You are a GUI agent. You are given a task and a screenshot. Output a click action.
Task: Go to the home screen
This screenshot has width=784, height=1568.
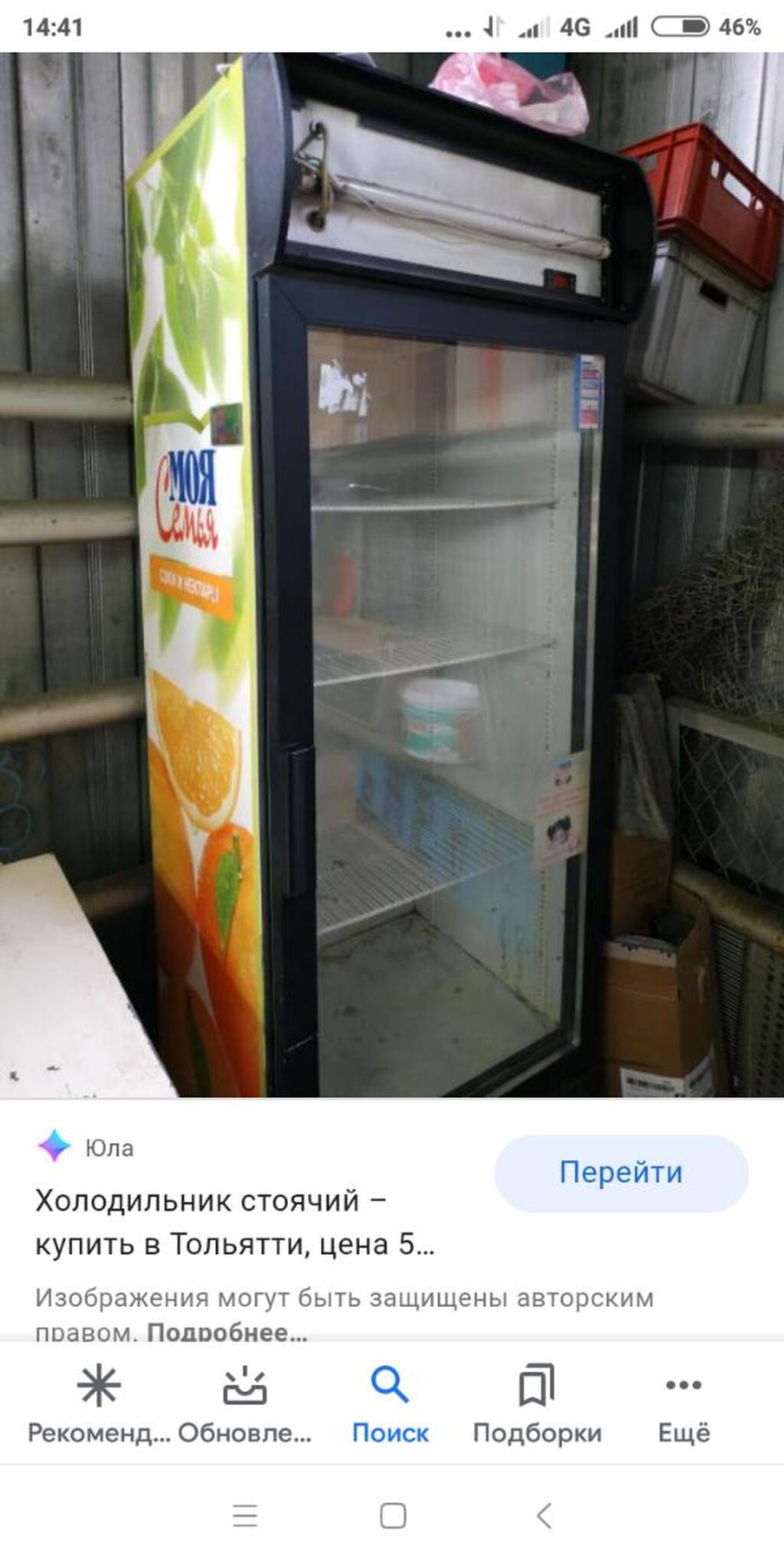tap(393, 1515)
